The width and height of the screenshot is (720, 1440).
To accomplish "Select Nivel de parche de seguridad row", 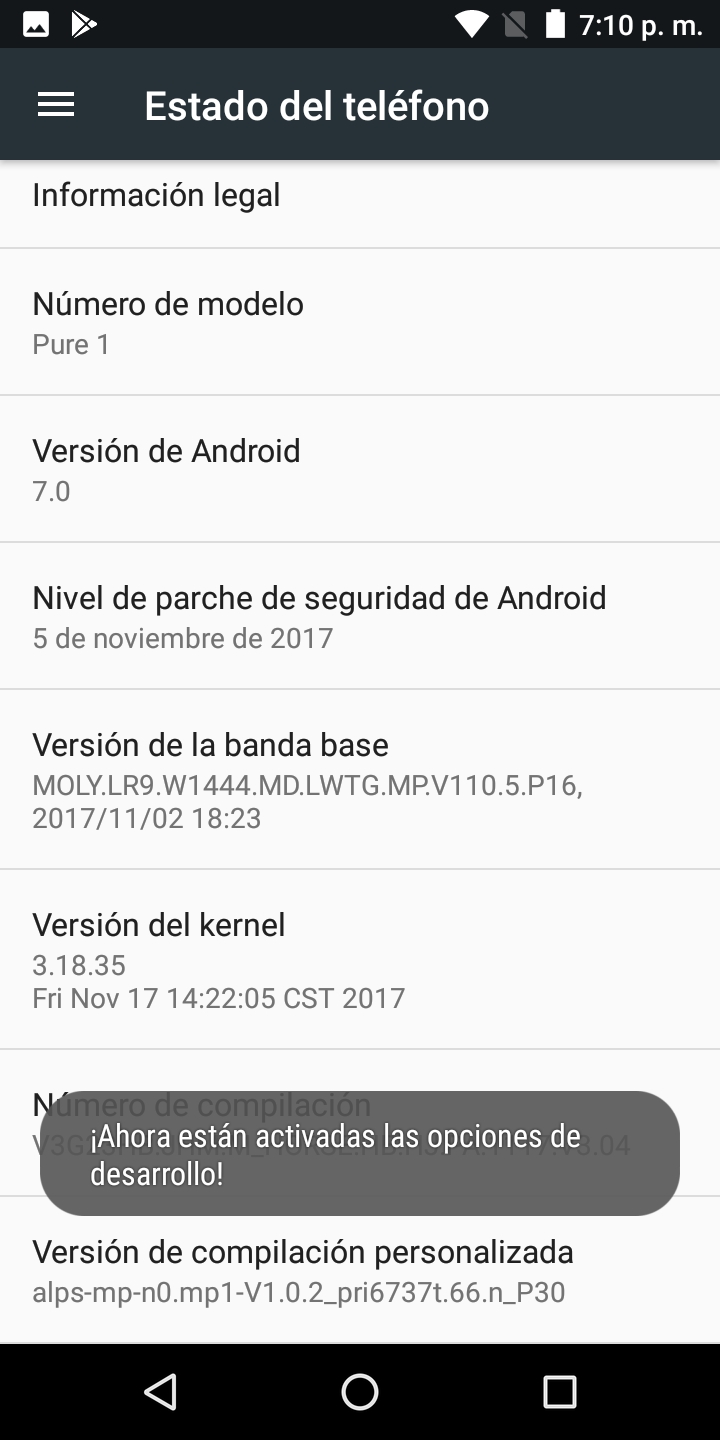I will click(x=360, y=616).
